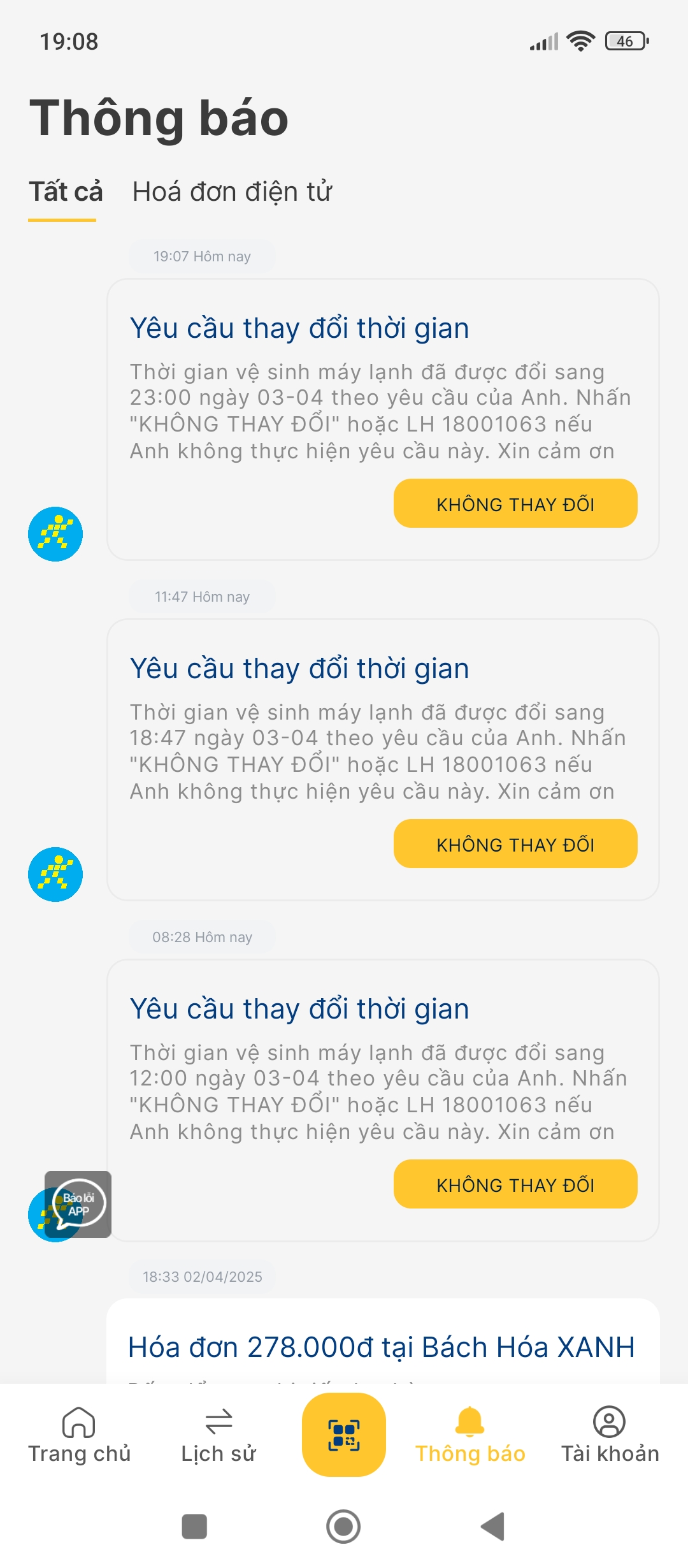Tap KHÔNG THAY ĐỔI in the 08:28 notification
688x1568 pixels.
[x=515, y=1184]
